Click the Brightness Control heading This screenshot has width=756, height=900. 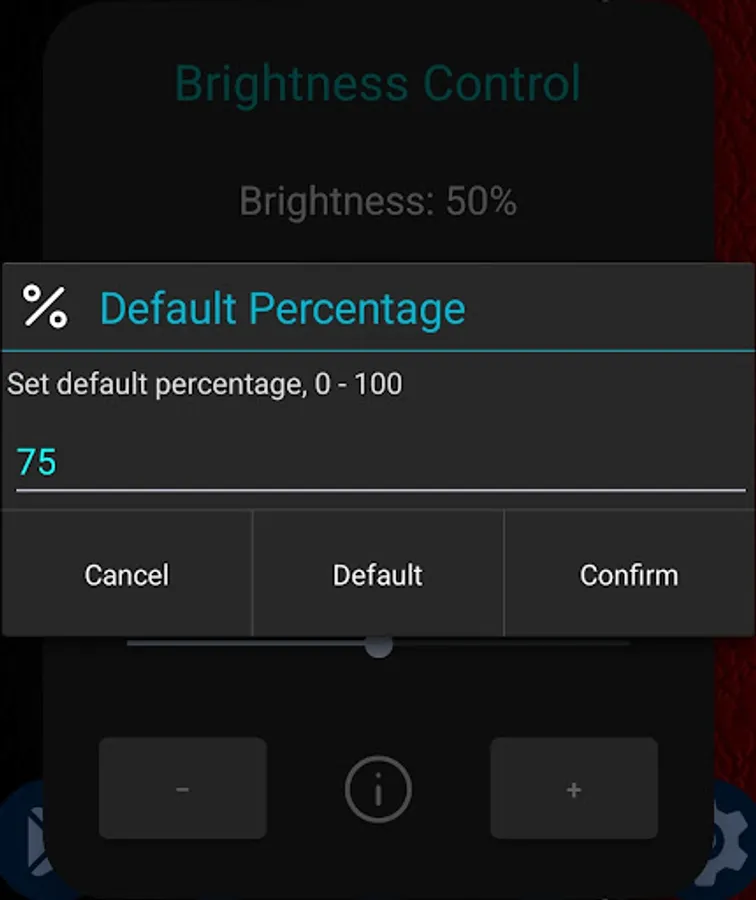(x=377, y=83)
